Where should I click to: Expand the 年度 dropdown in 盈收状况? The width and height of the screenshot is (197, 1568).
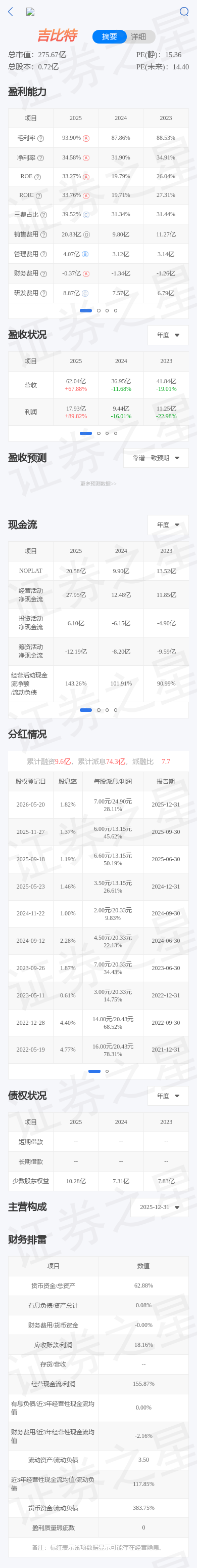(x=168, y=335)
